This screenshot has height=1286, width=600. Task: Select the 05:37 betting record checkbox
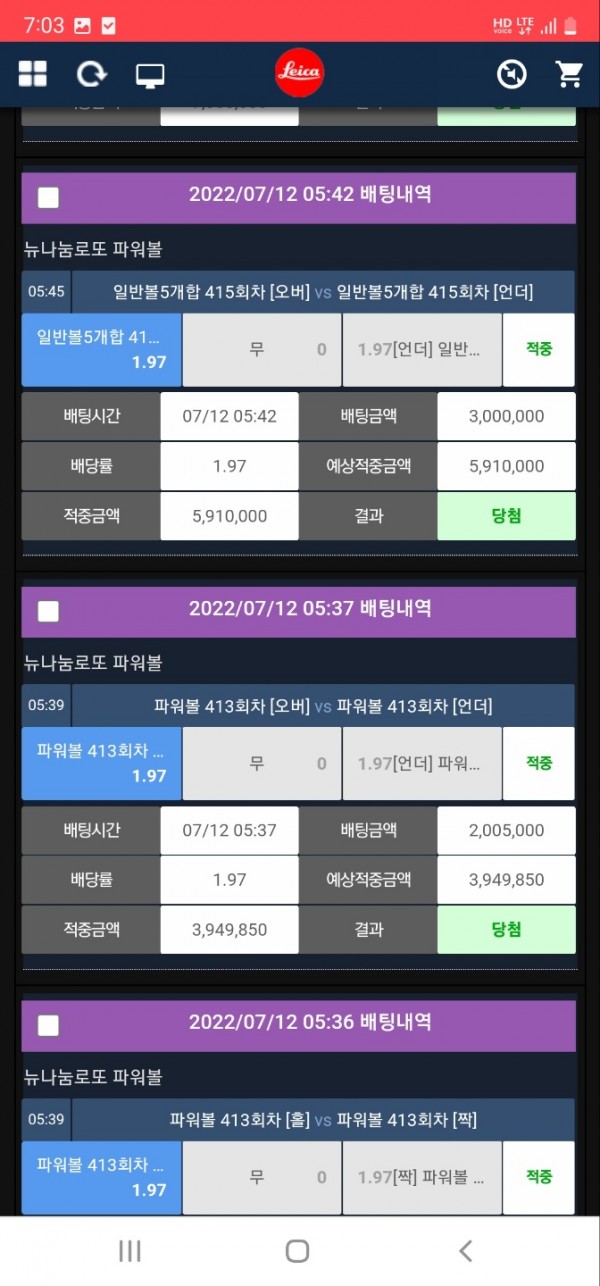(x=48, y=611)
